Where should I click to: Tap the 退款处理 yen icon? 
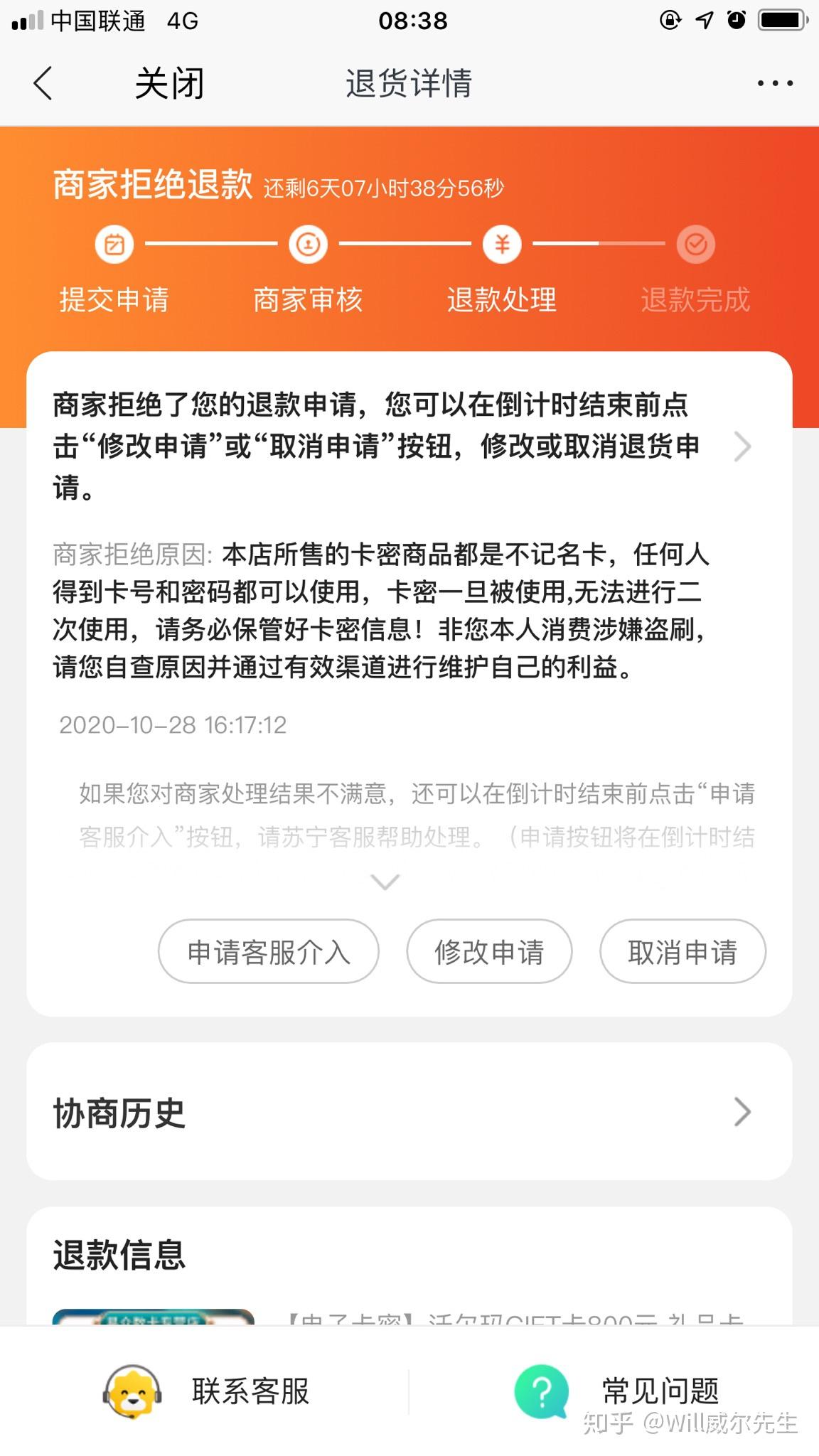(501, 243)
